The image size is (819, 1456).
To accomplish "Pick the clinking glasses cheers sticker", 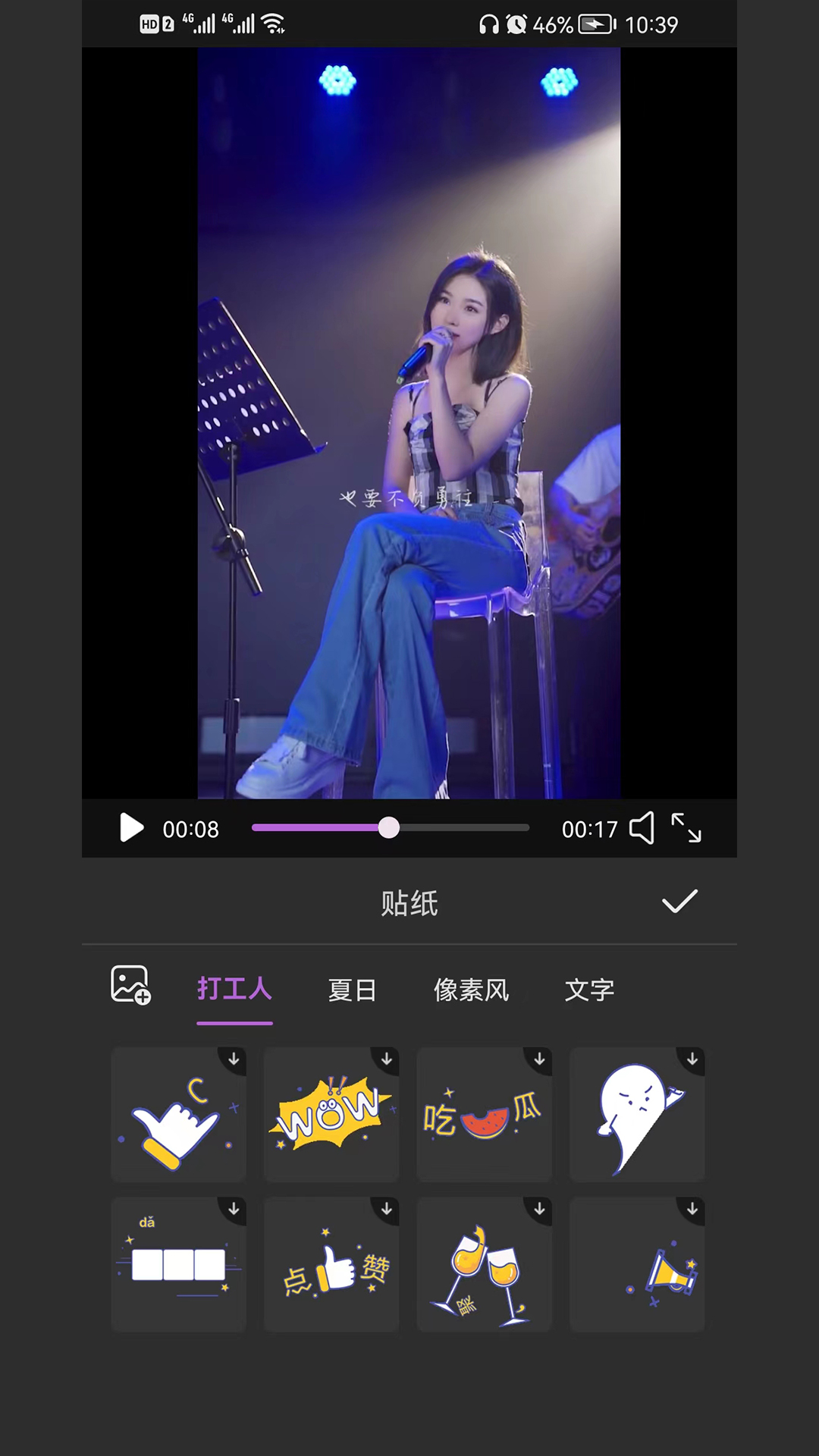I will click(485, 1265).
